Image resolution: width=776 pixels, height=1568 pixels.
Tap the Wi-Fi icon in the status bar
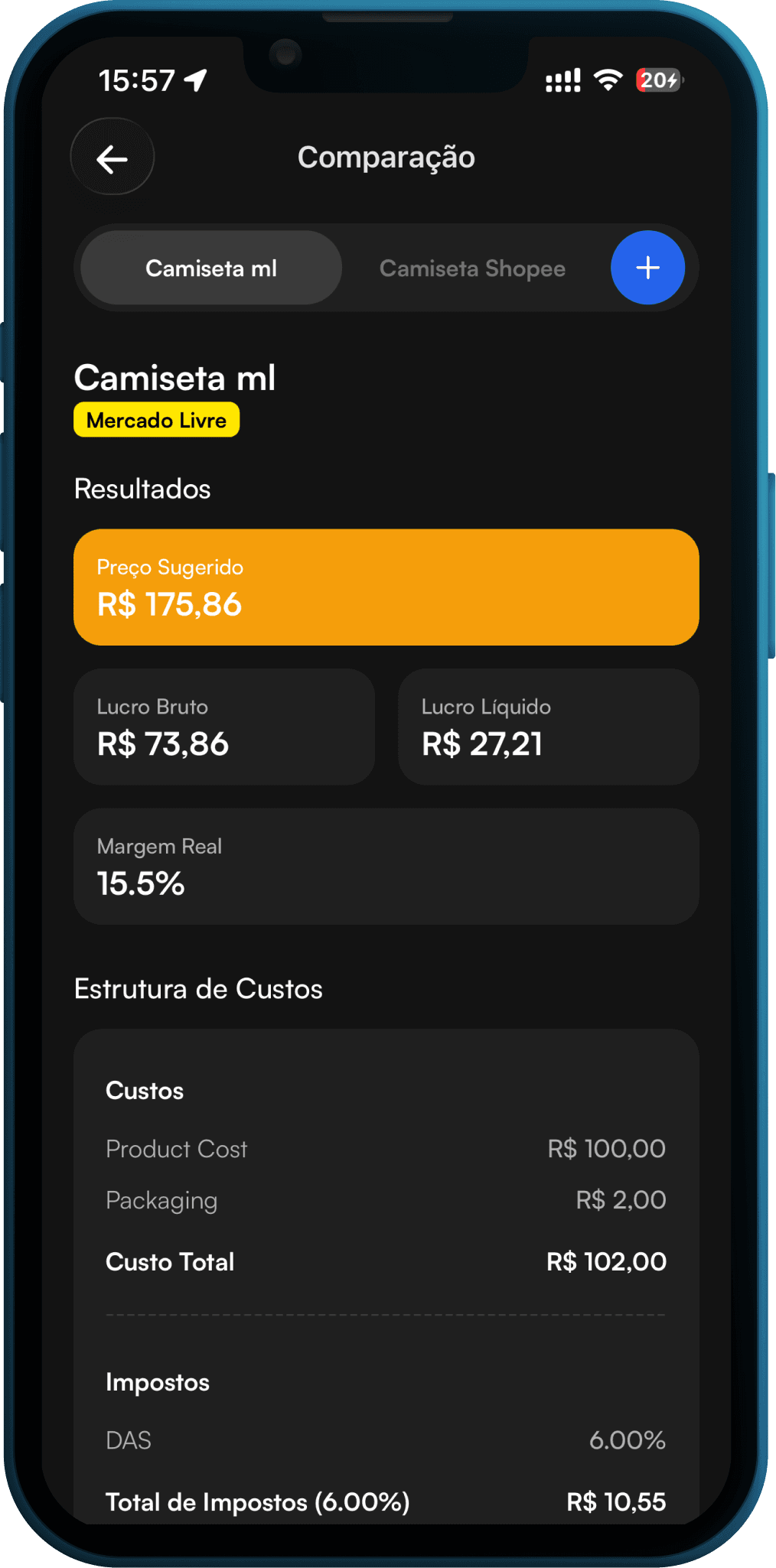coord(607,80)
